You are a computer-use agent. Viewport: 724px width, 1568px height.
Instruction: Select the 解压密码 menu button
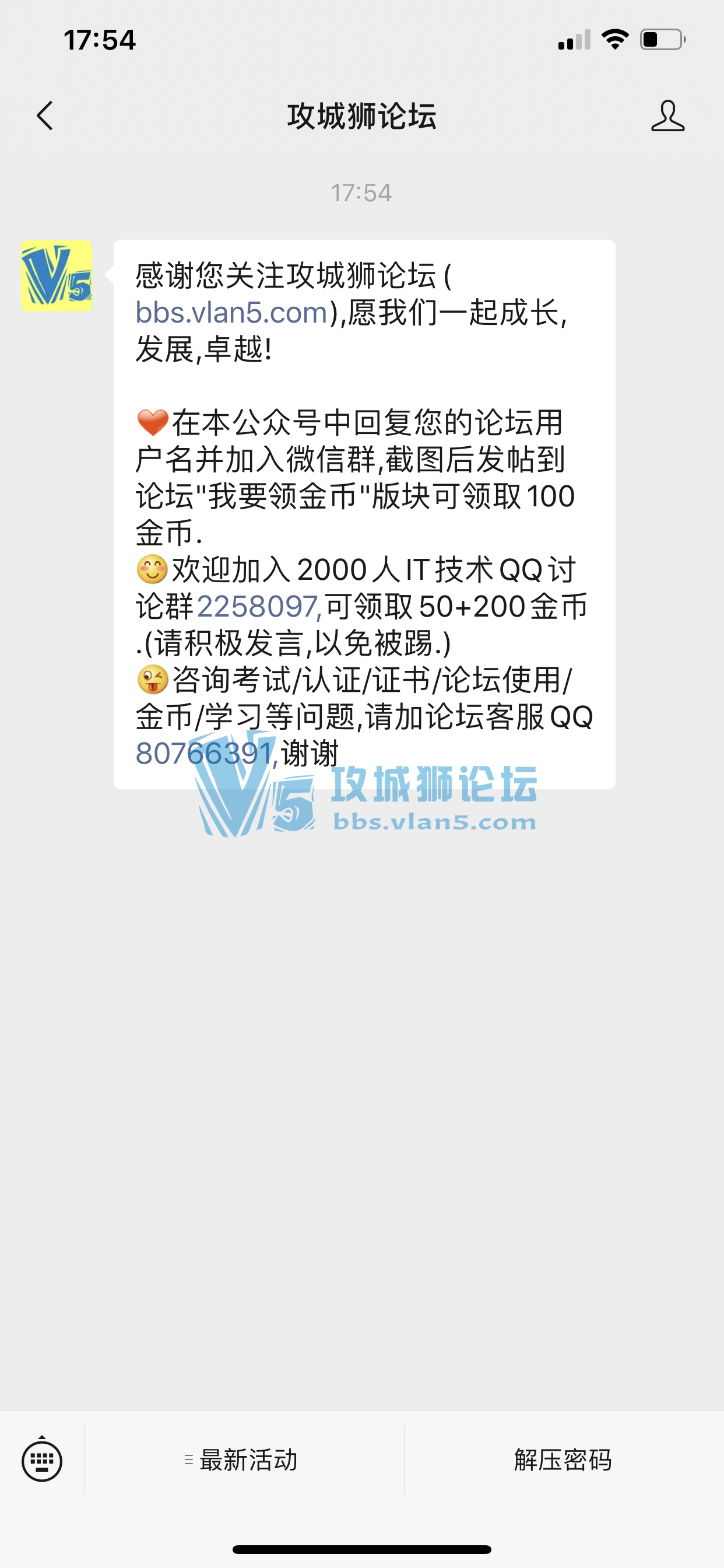coord(563,1459)
